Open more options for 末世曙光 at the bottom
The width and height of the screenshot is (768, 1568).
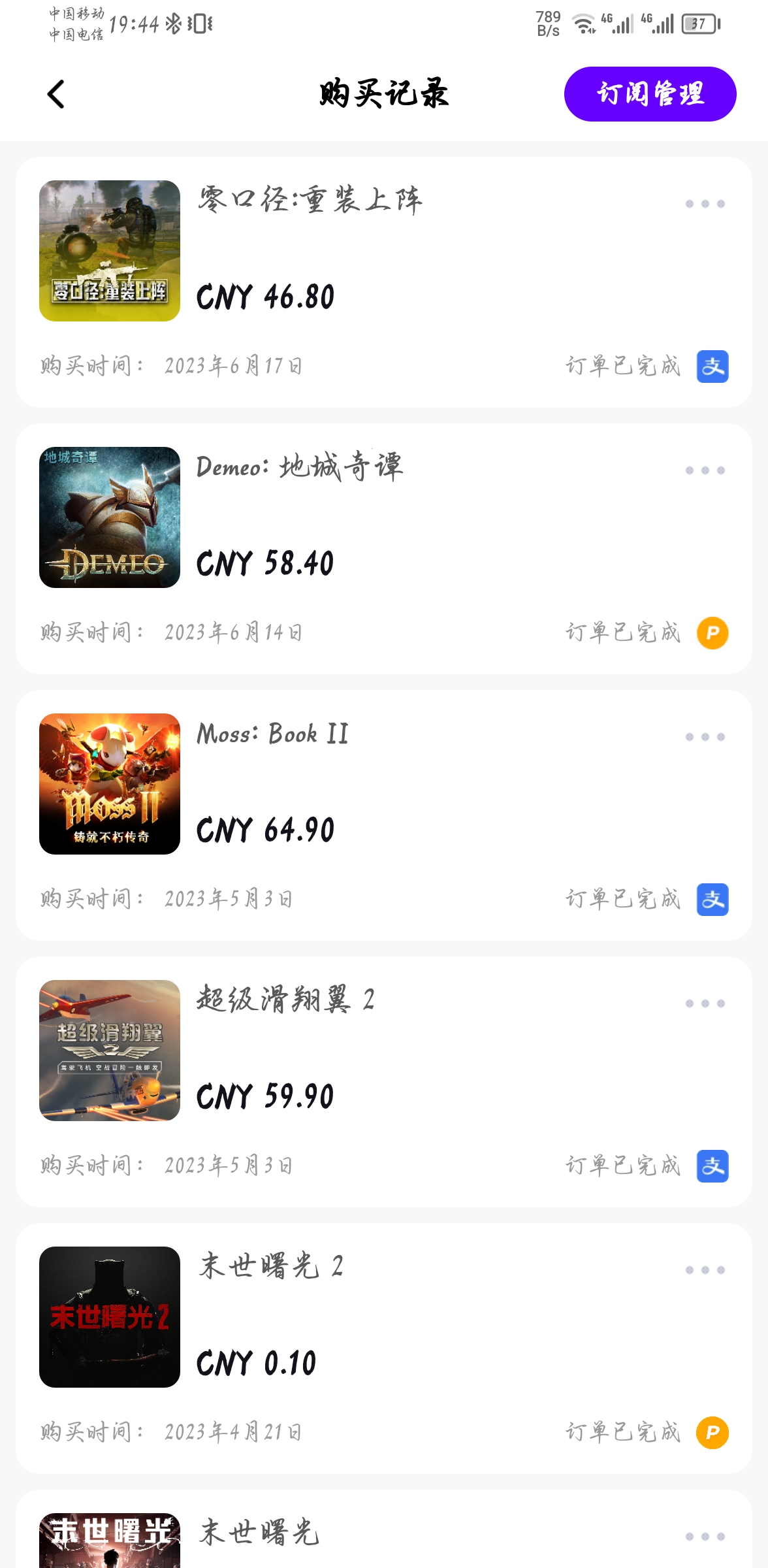click(705, 1535)
